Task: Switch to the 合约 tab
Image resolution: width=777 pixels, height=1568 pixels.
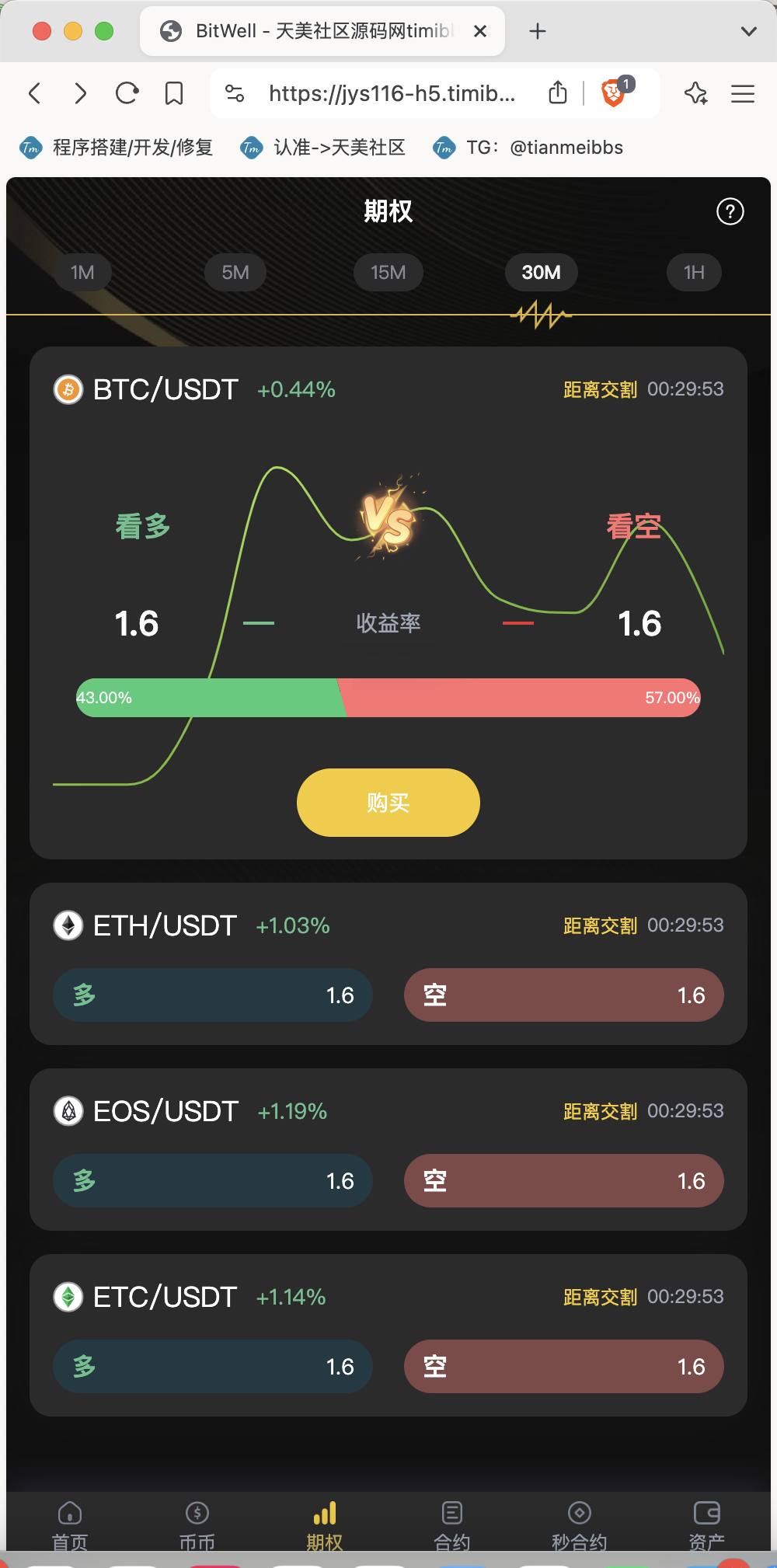Action: point(452,1526)
